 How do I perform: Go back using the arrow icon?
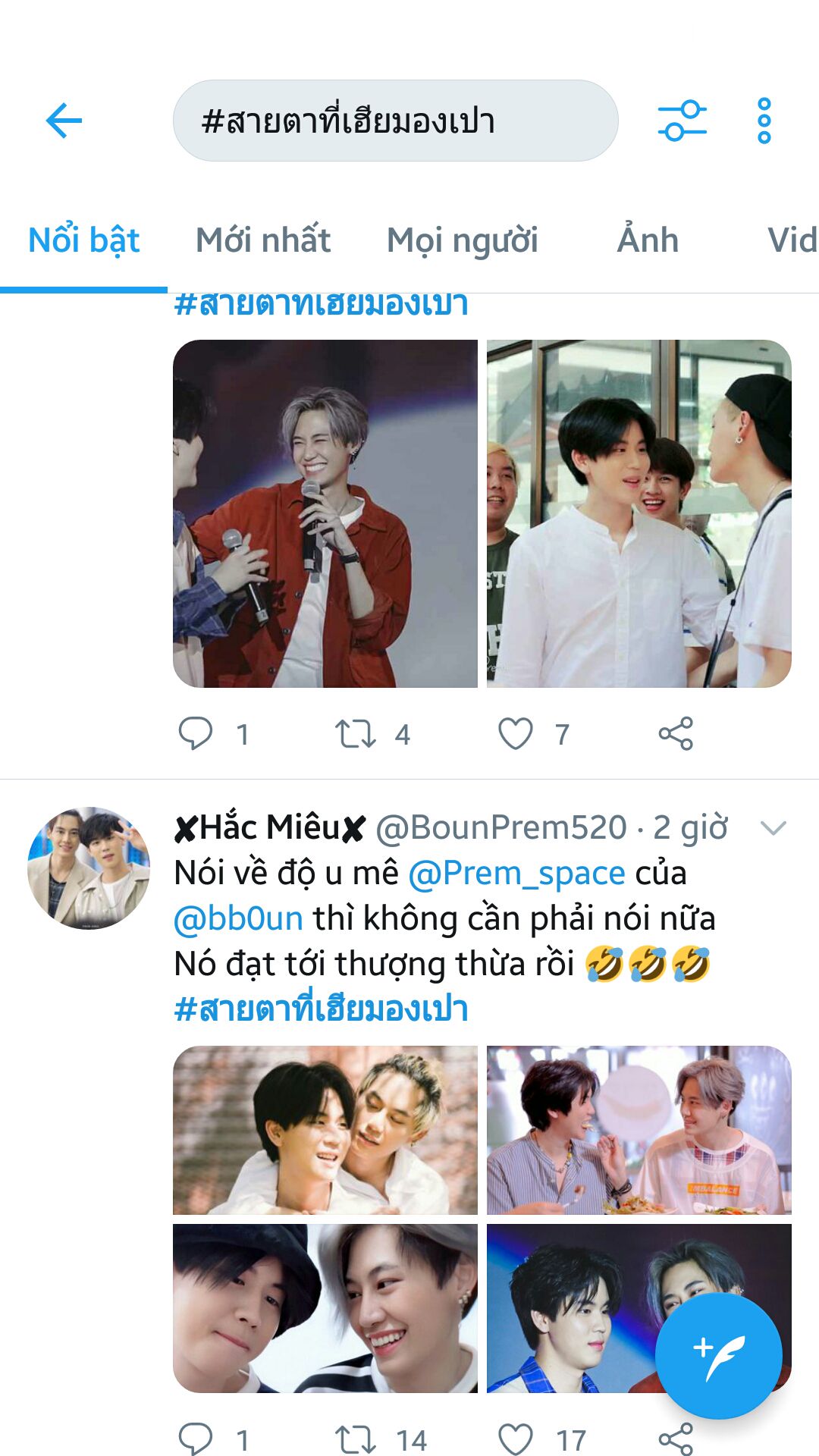click(64, 121)
